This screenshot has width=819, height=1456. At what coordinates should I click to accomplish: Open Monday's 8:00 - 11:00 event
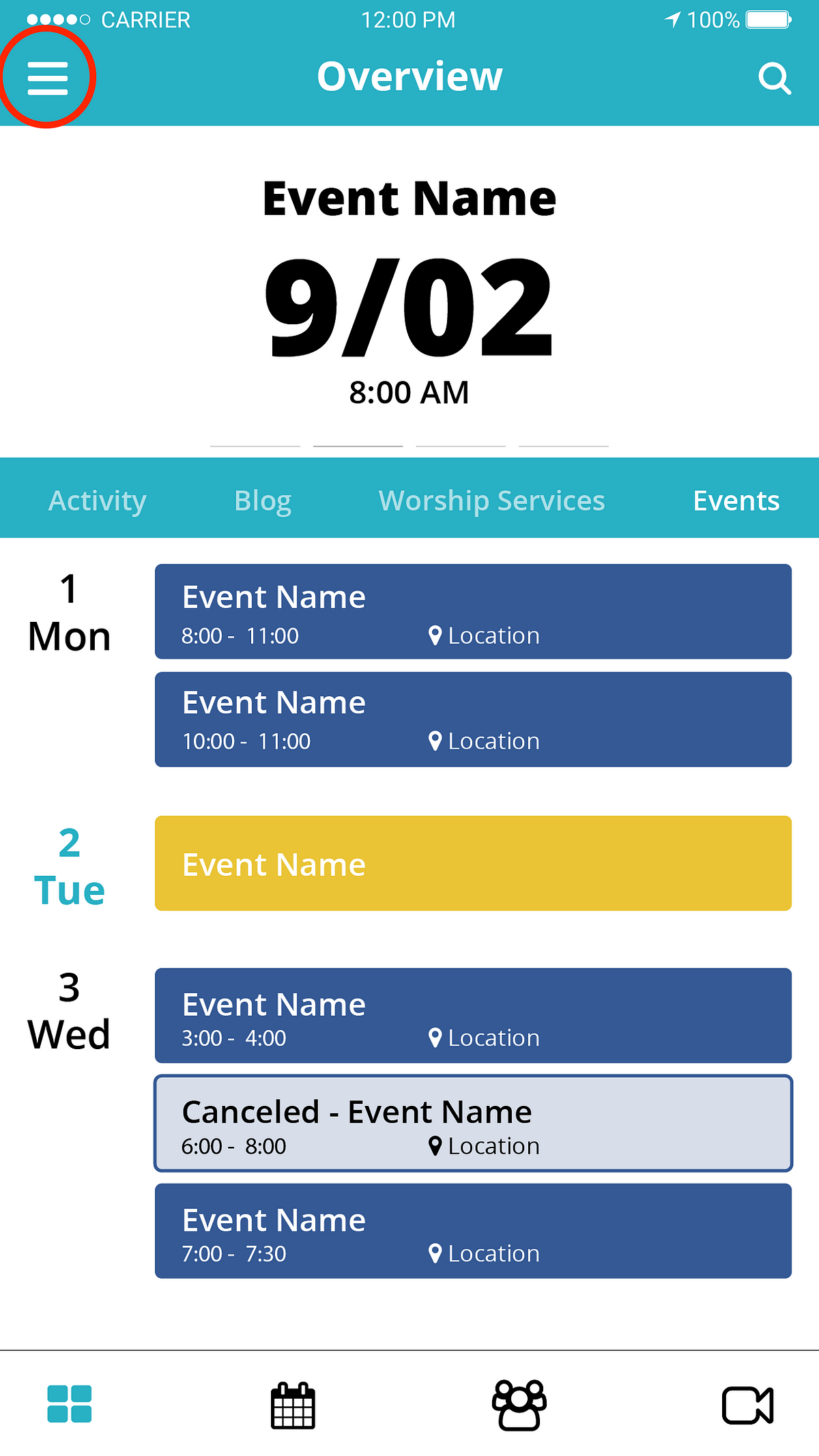[x=473, y=611]
